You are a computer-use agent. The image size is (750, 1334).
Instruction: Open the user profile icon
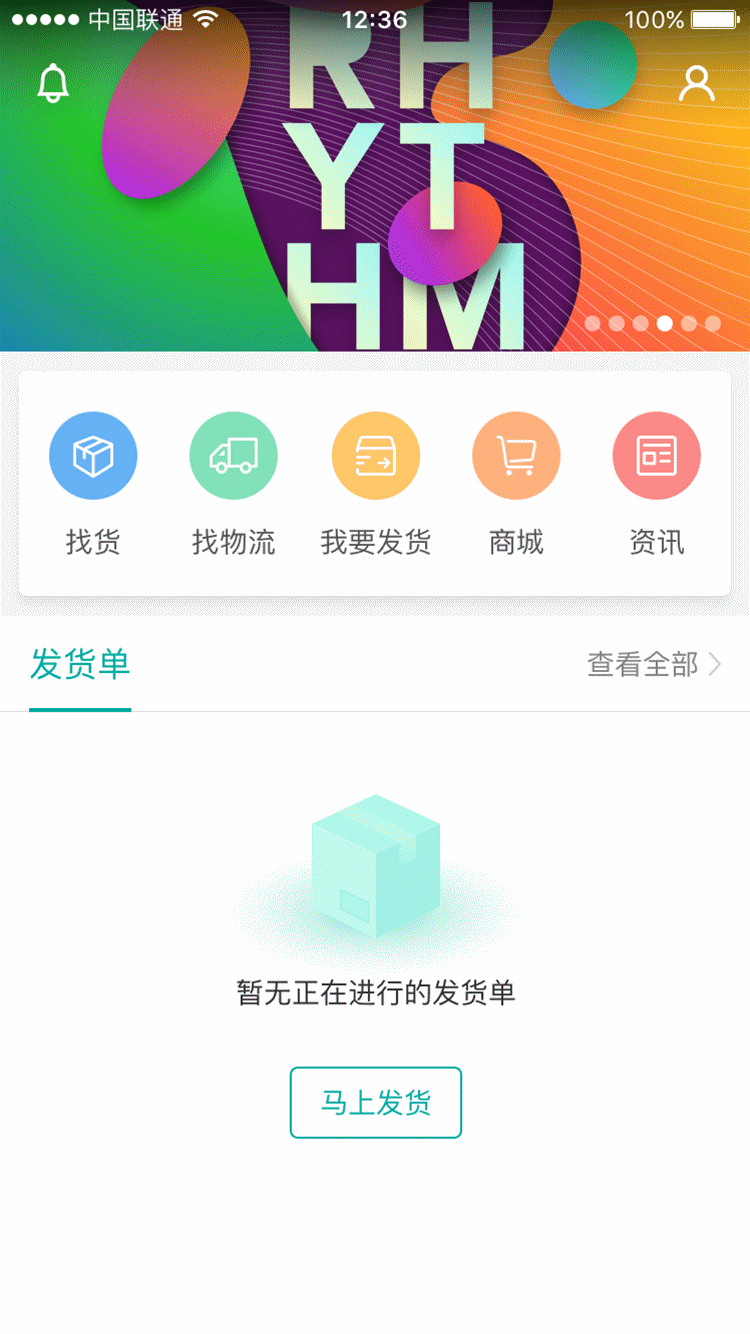tap(696, 84)
